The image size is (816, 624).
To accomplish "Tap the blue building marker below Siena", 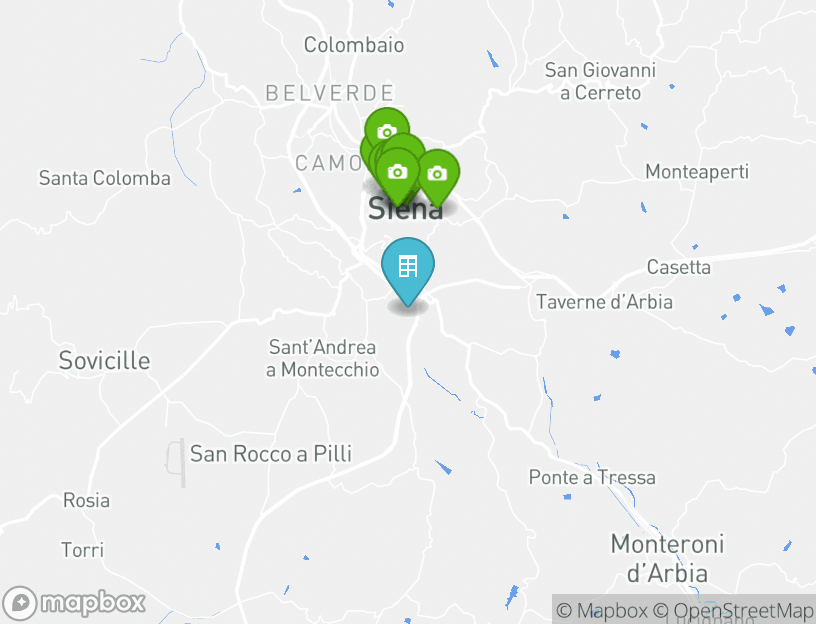I will tap(408, 266).
